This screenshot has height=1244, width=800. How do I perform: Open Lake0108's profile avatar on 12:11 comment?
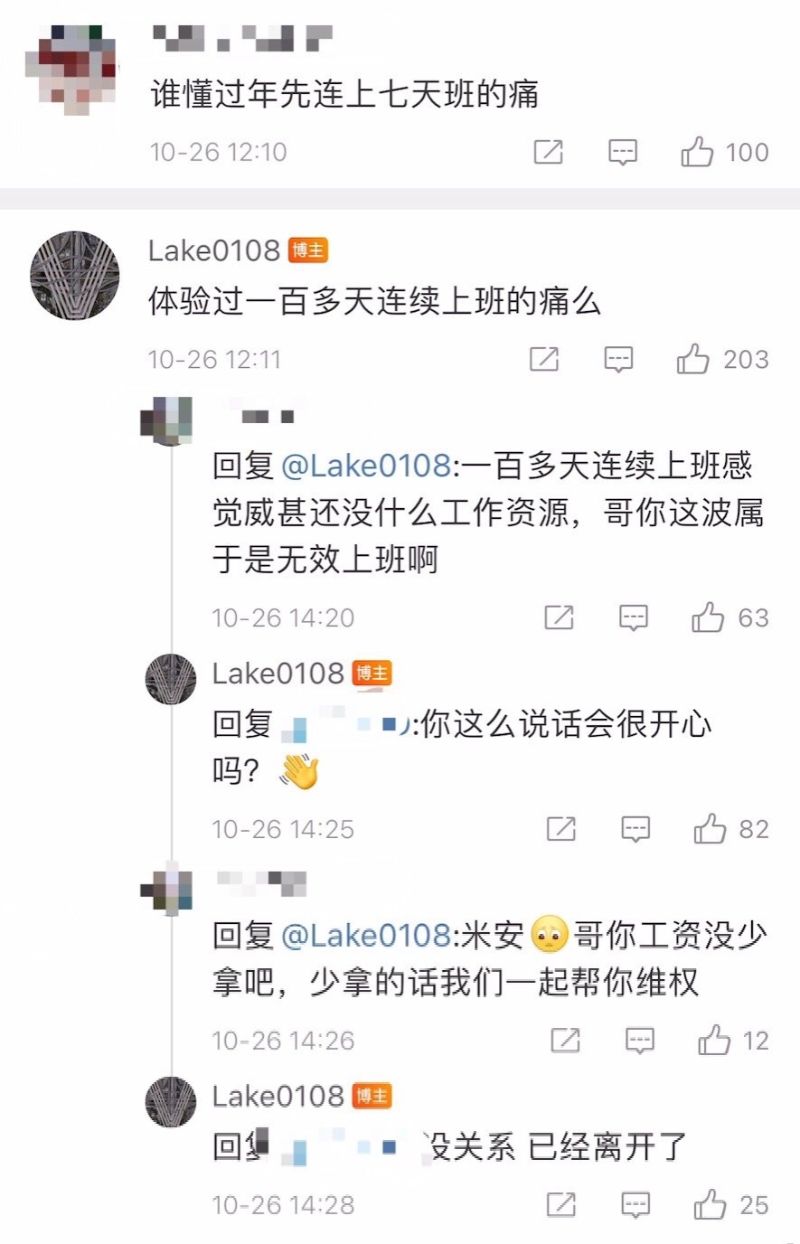(x=75, y=276)
